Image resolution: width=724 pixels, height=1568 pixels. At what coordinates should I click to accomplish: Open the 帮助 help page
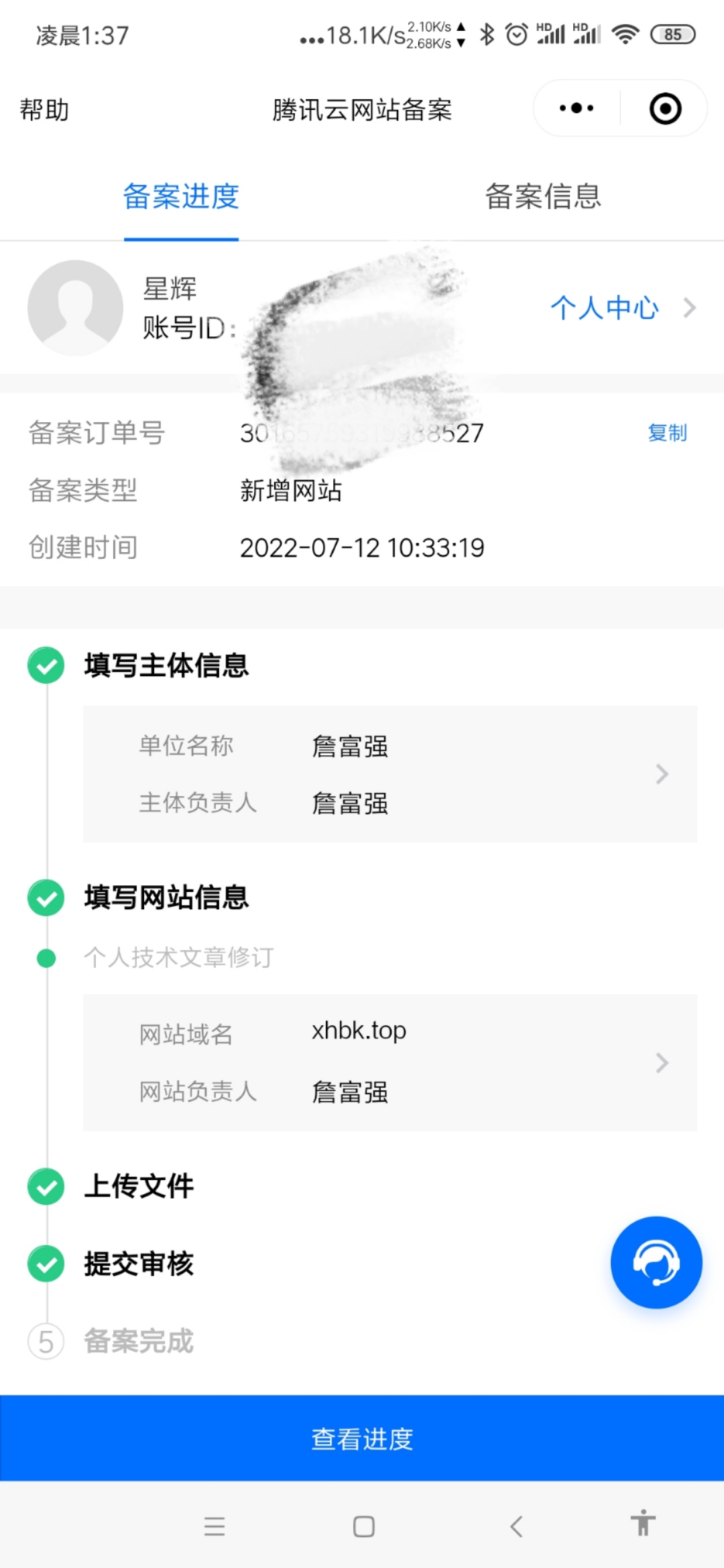(44, 109)
